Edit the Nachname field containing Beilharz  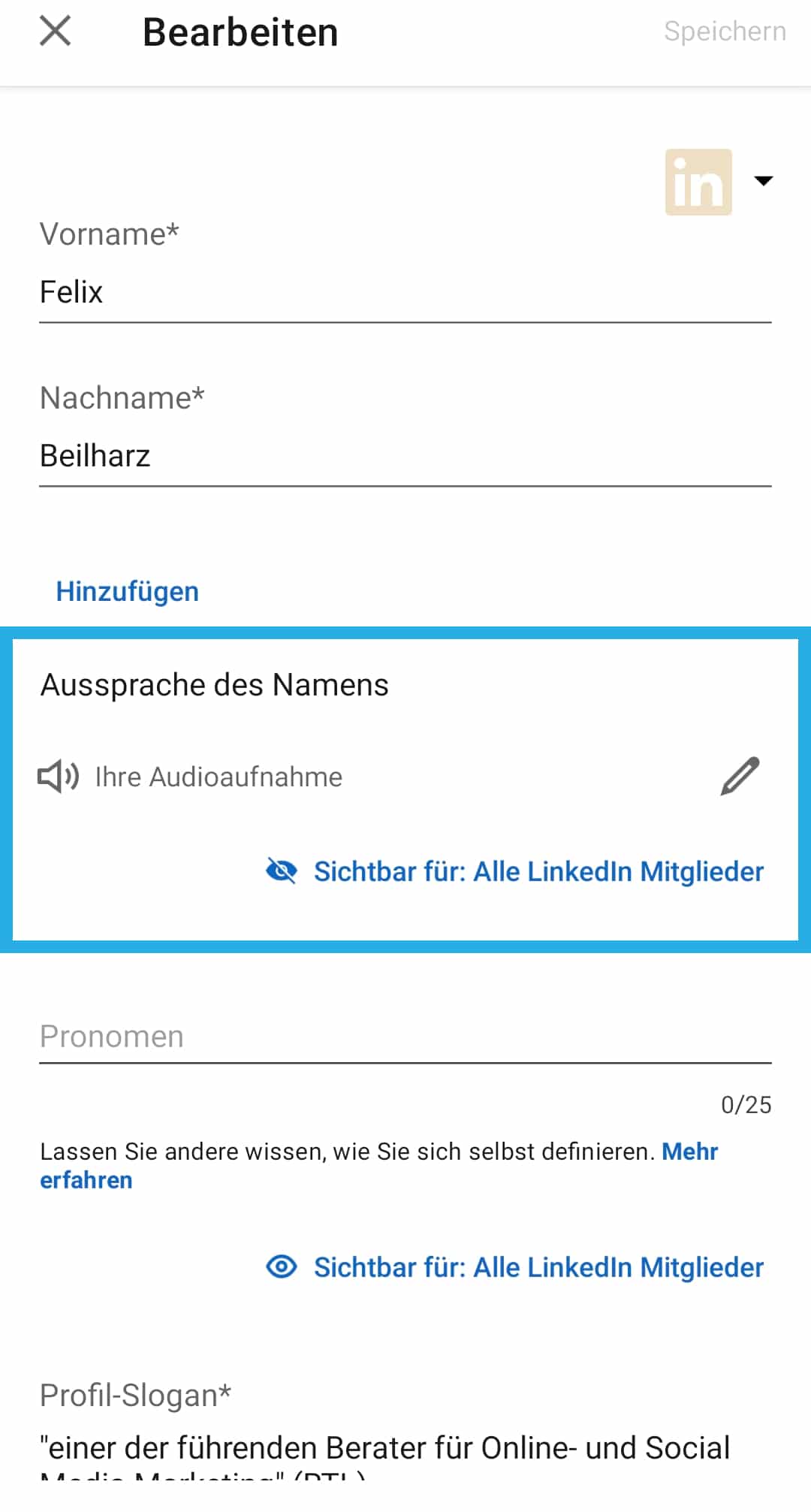pos(405,456)
